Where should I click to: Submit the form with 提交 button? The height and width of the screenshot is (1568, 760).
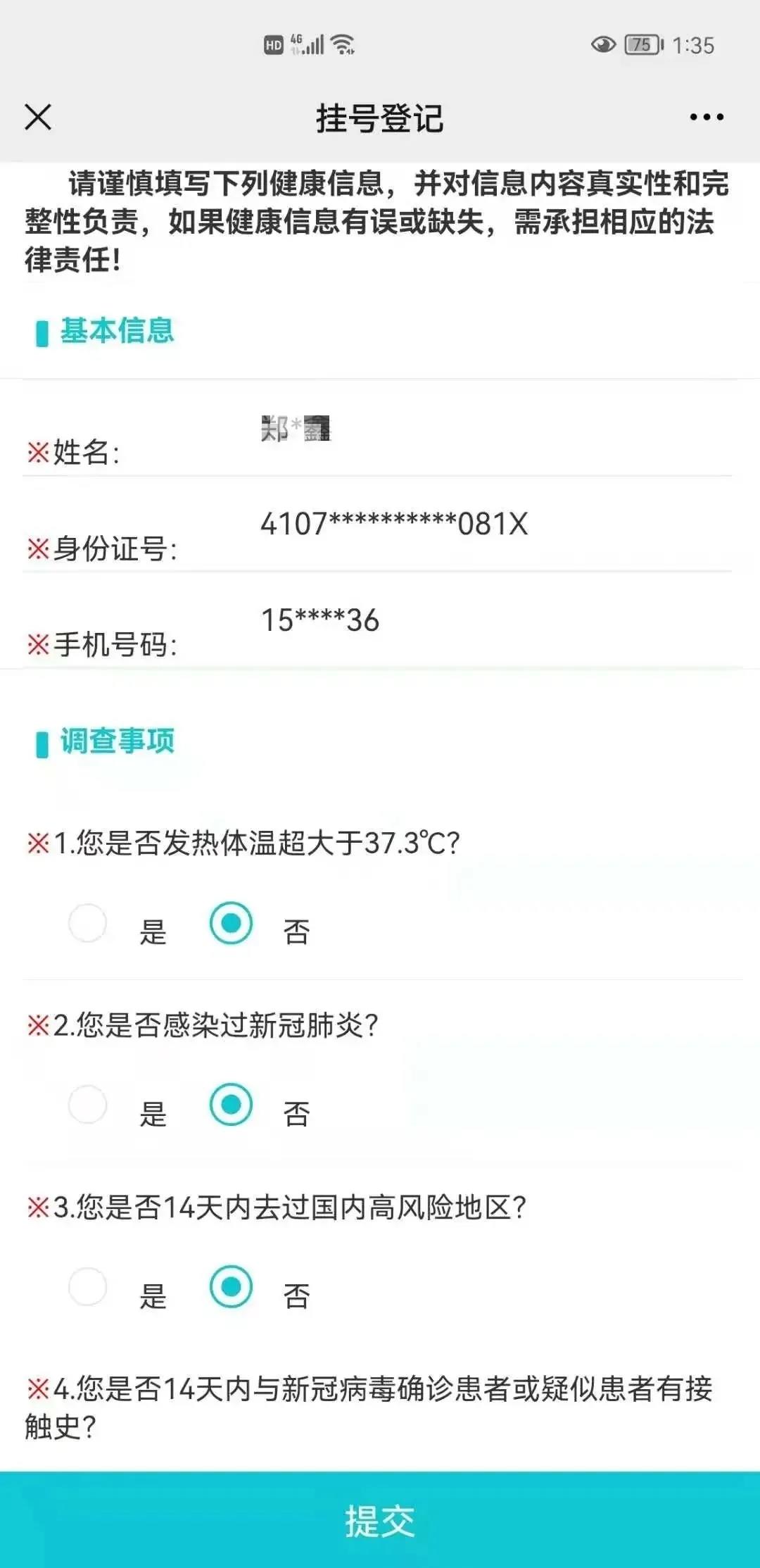tap(380, 1519)
